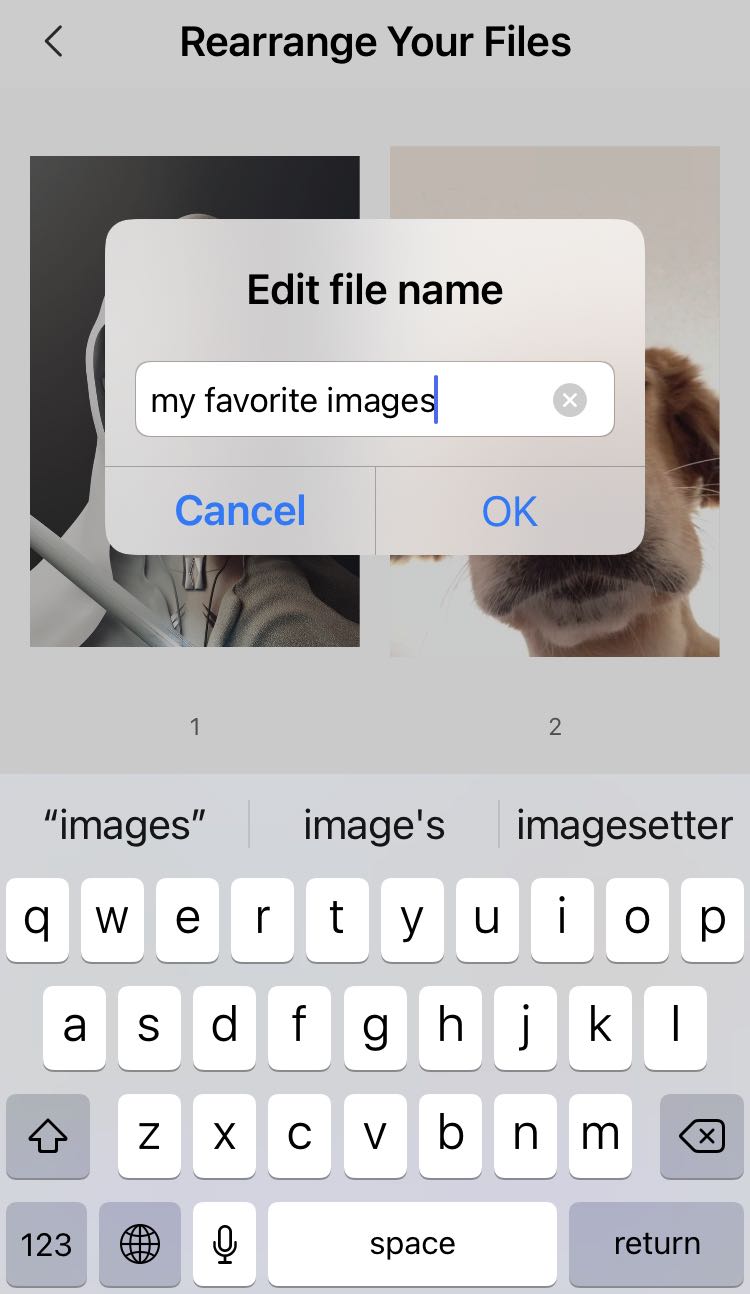Confirm the new file name with OK
The height and width of the screenshot is (1294, 750).
point(510,511)
